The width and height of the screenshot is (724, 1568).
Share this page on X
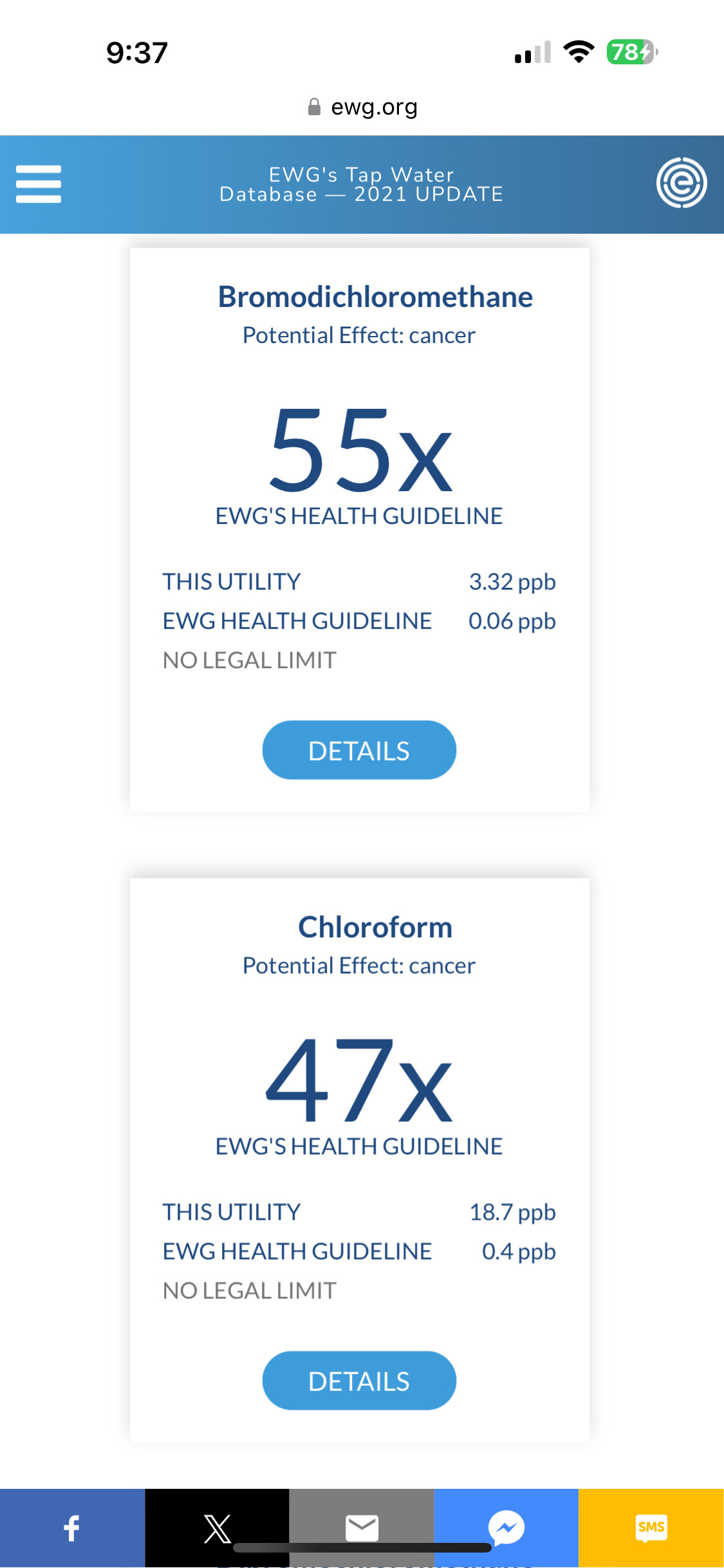217,1528
